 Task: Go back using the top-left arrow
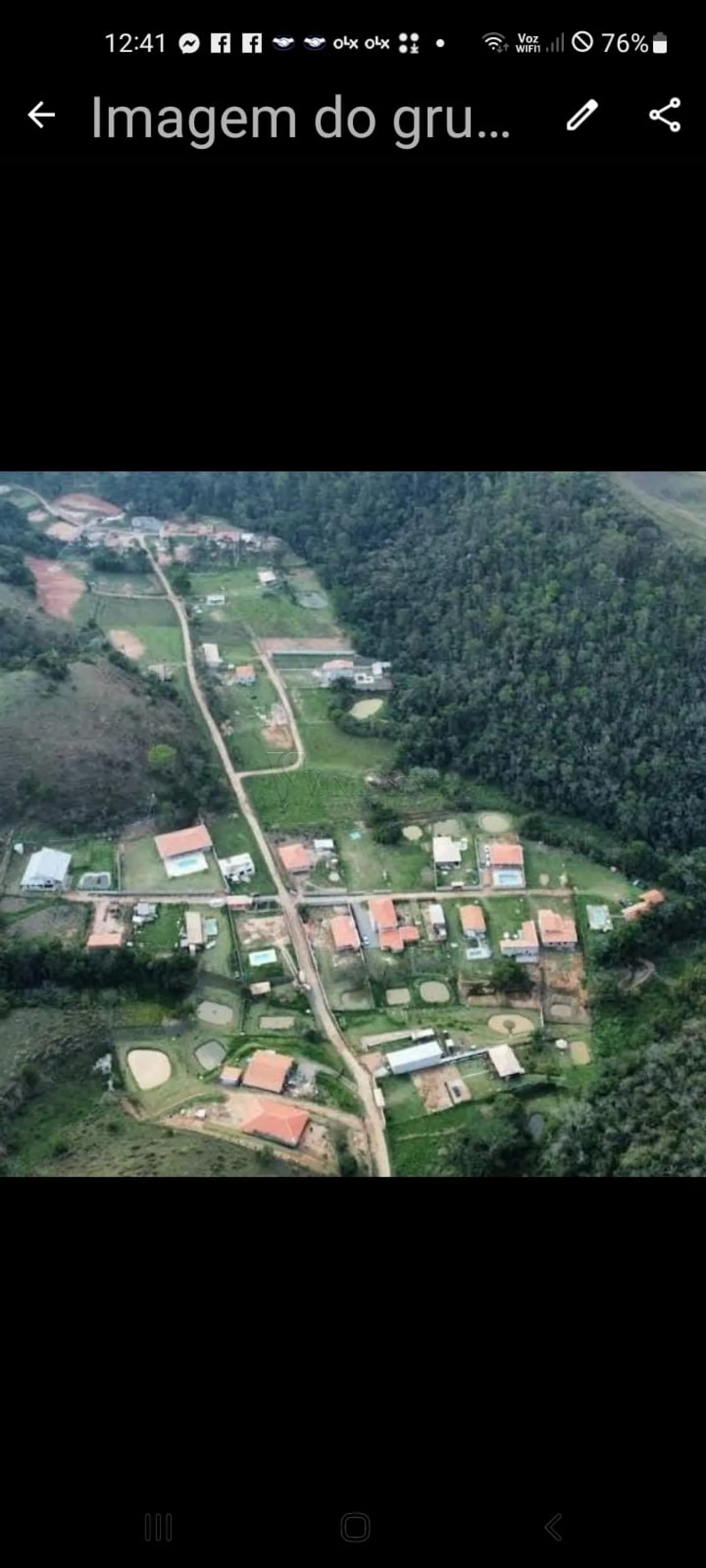[41, 114]
